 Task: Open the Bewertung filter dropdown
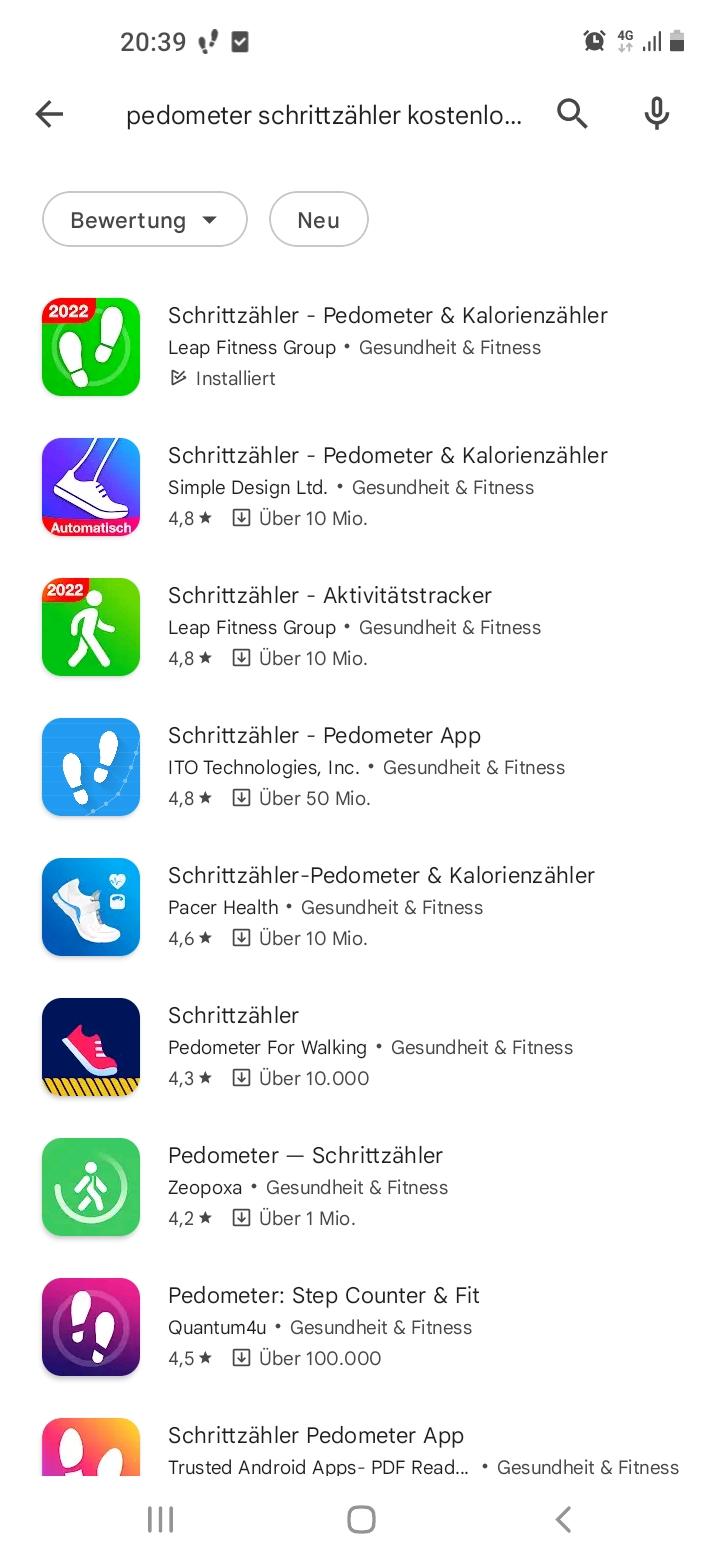point(144,219)
